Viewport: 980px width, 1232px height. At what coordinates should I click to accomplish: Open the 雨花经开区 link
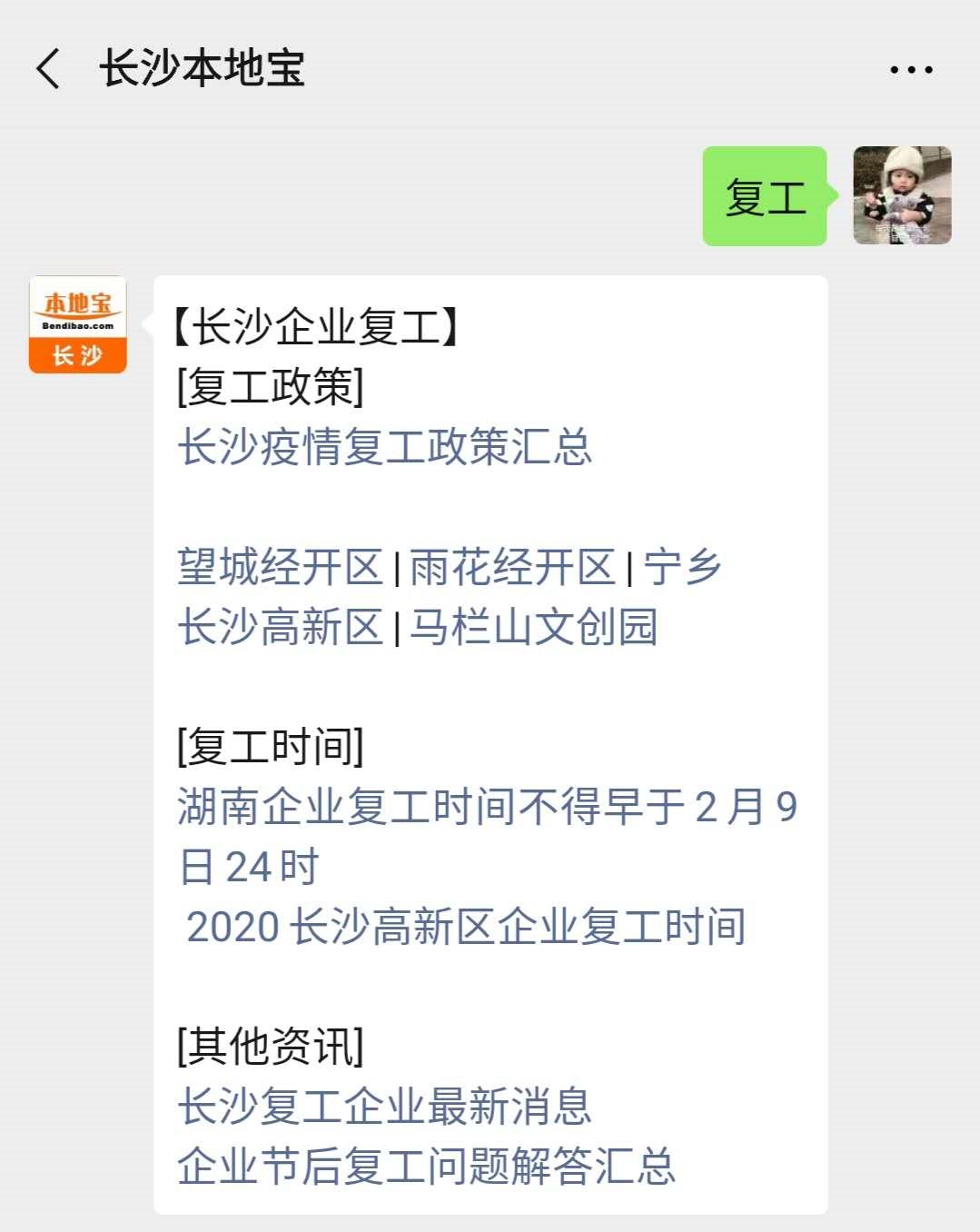[x=512, y=568]
